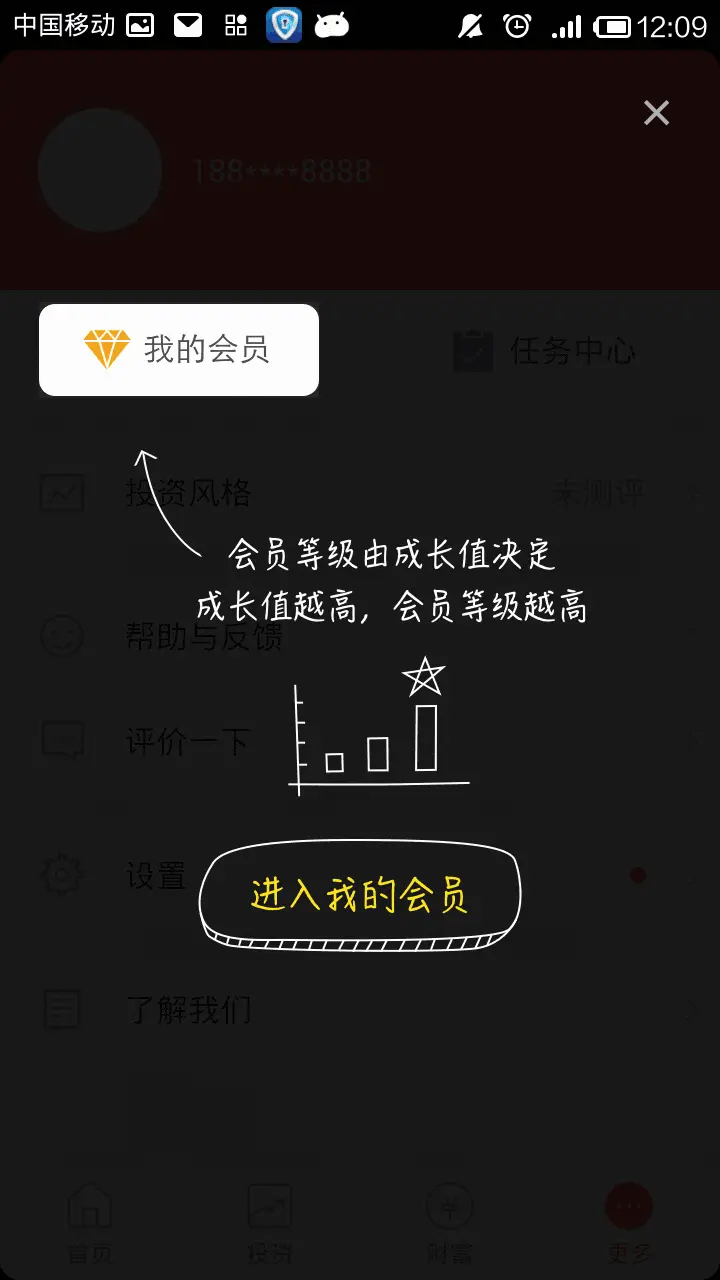This screenshot has height=1280, width=720.
Task: Close the tutorial overlay with X
Action: 656,113
